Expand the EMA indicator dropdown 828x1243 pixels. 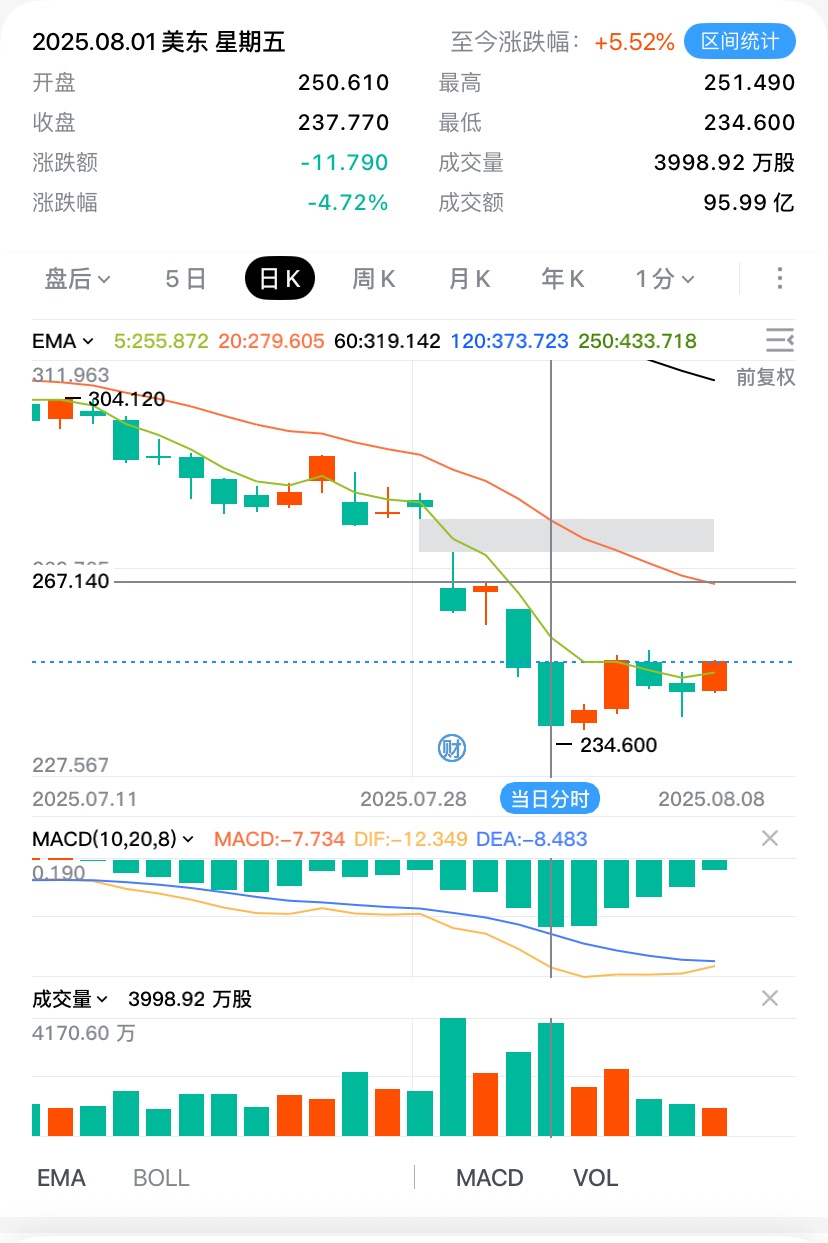(63, 341)
